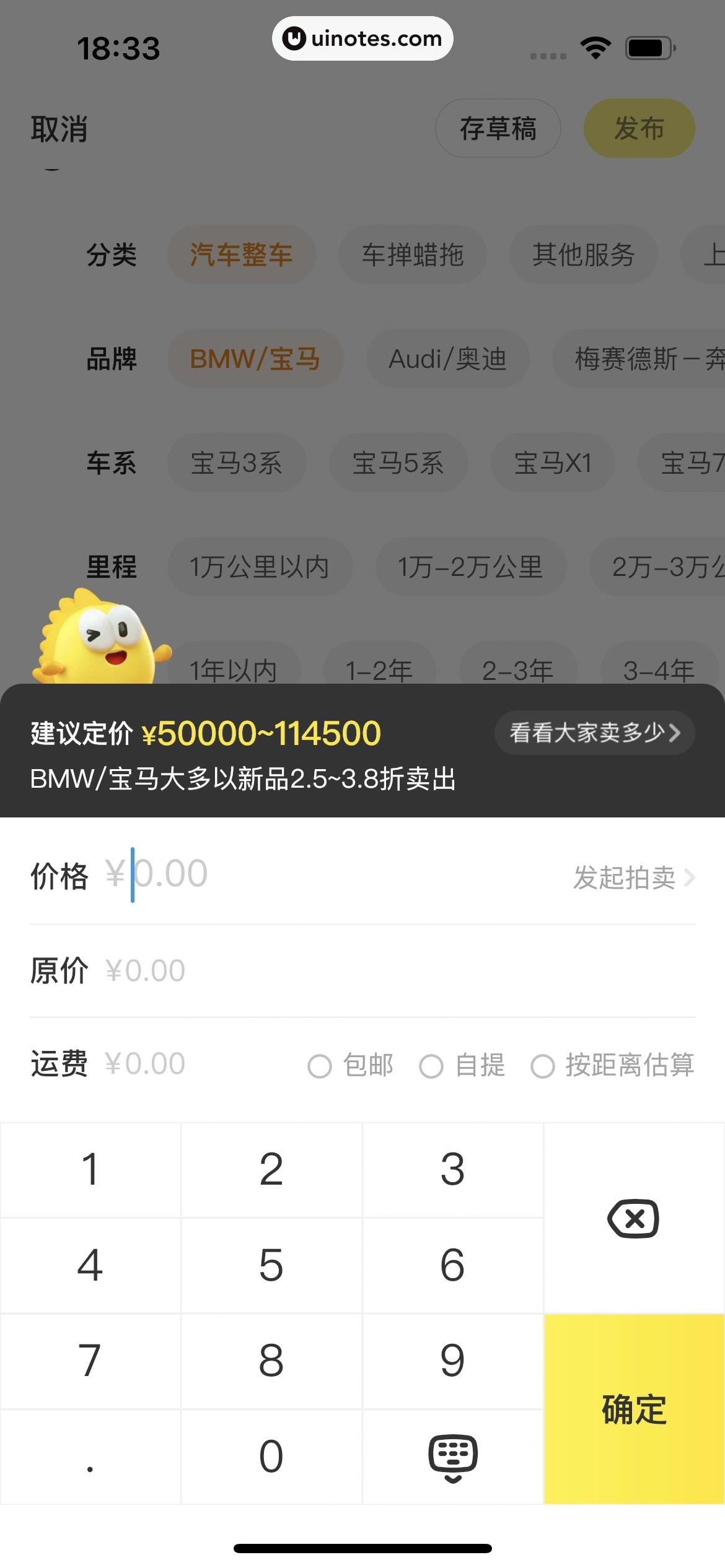Select the 其他服务 category tab
725x1568 pixels.
(x=584, y=255)
